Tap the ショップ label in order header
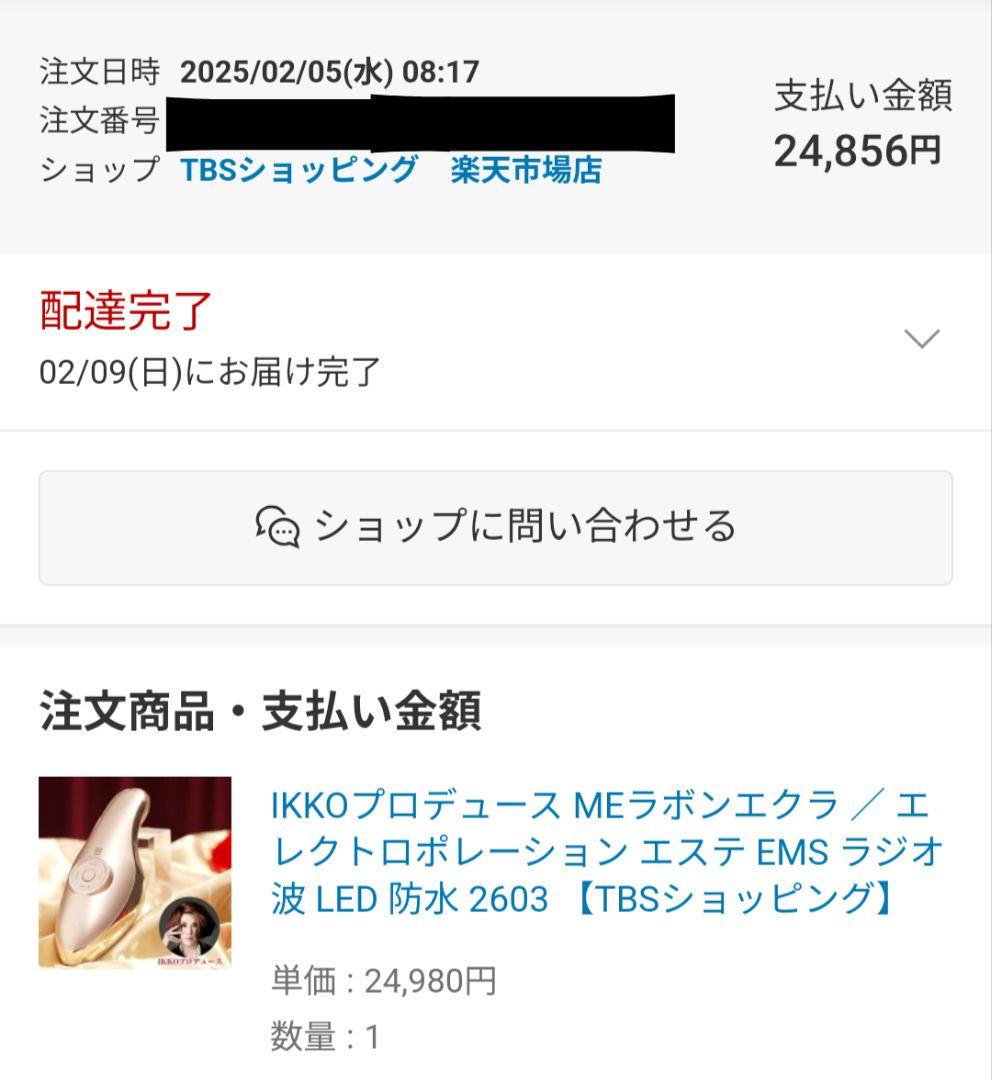 98,171
